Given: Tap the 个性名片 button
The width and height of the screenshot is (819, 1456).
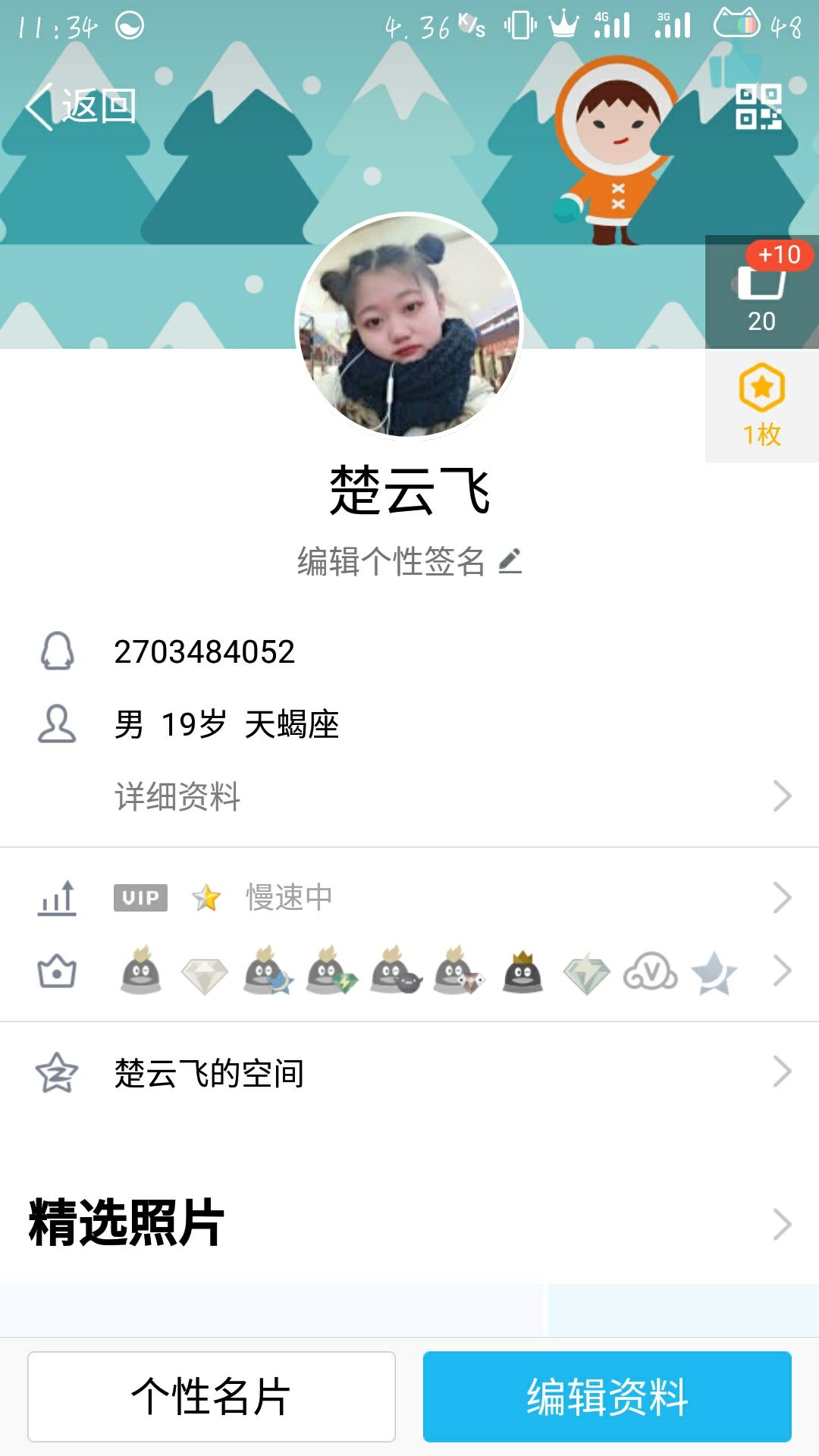Looking at the screenshot, I should click(x=212, y=1396).
